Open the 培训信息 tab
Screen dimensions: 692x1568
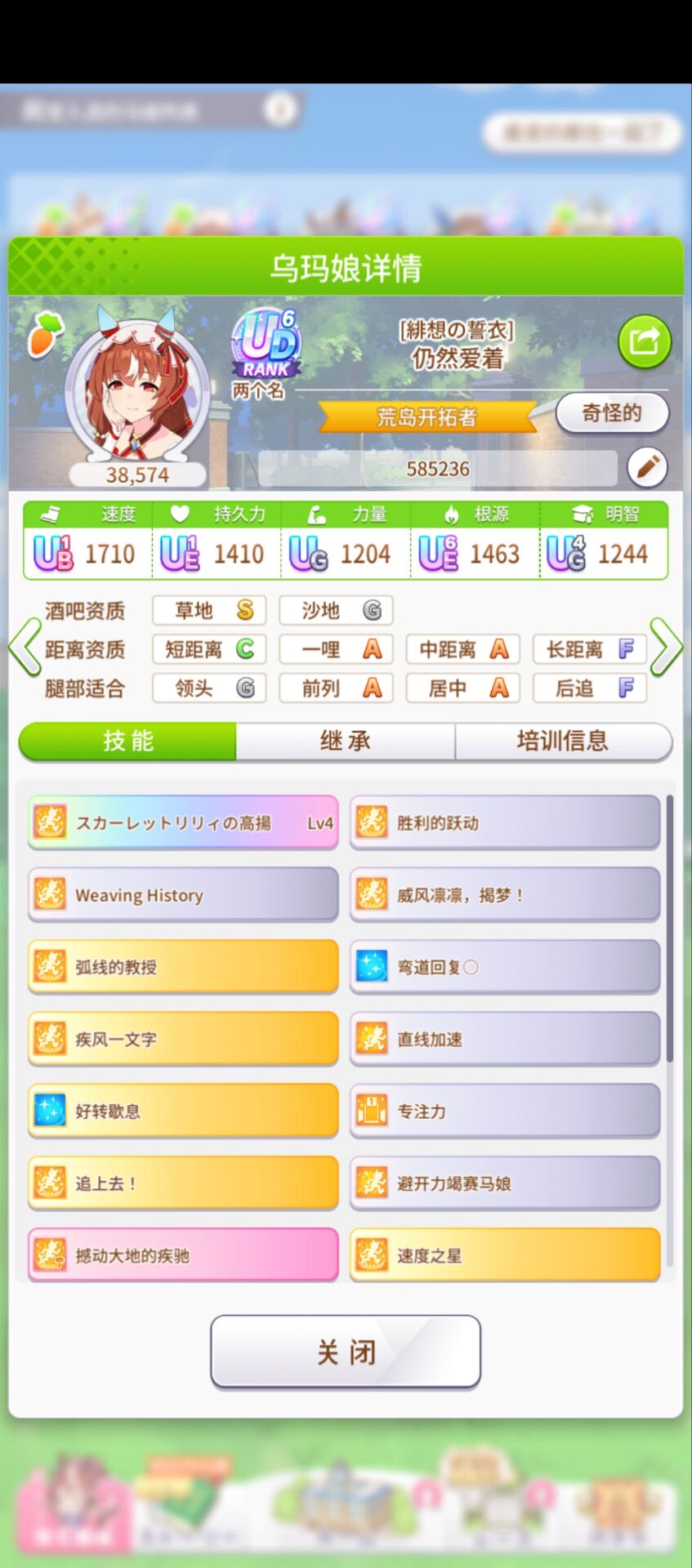[562, 741]
